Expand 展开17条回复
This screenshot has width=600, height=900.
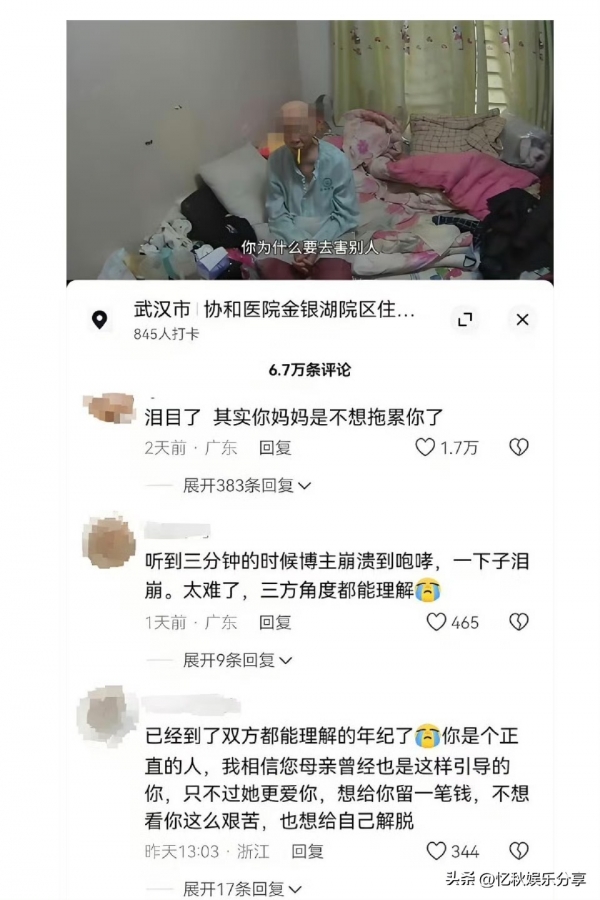pos(242,889)
